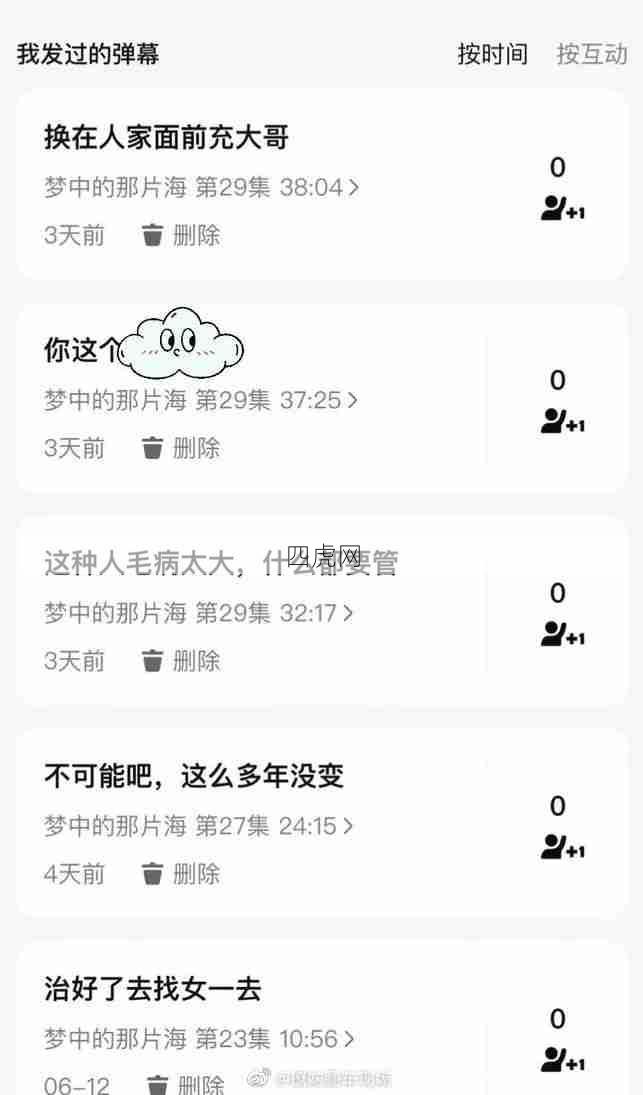Open 第23集 10:56 episode link
Screen dimensions: 643x1095
(x=199, y=1039)
